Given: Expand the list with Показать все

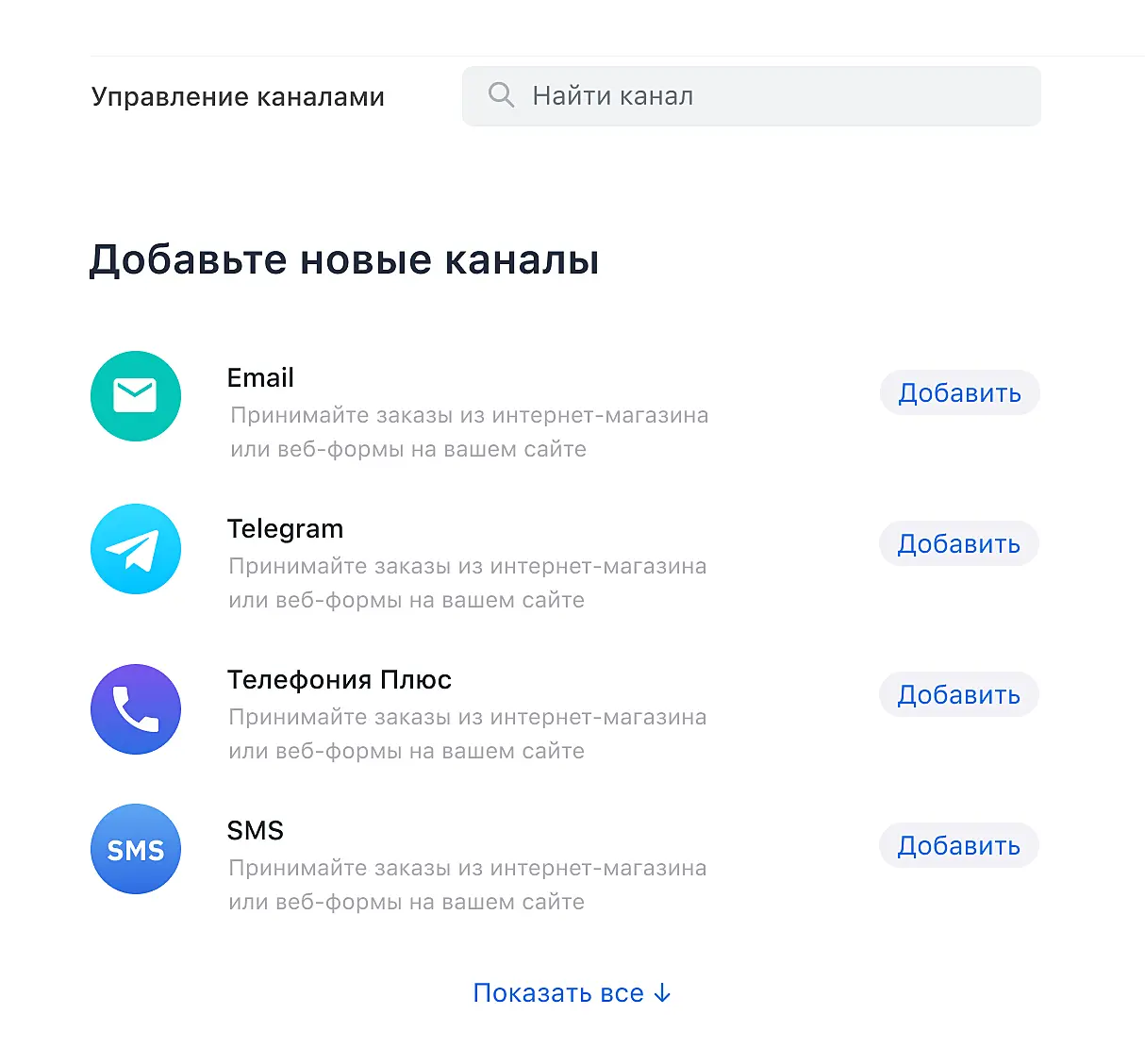Looking at the screenshot, I should point(572,992).
